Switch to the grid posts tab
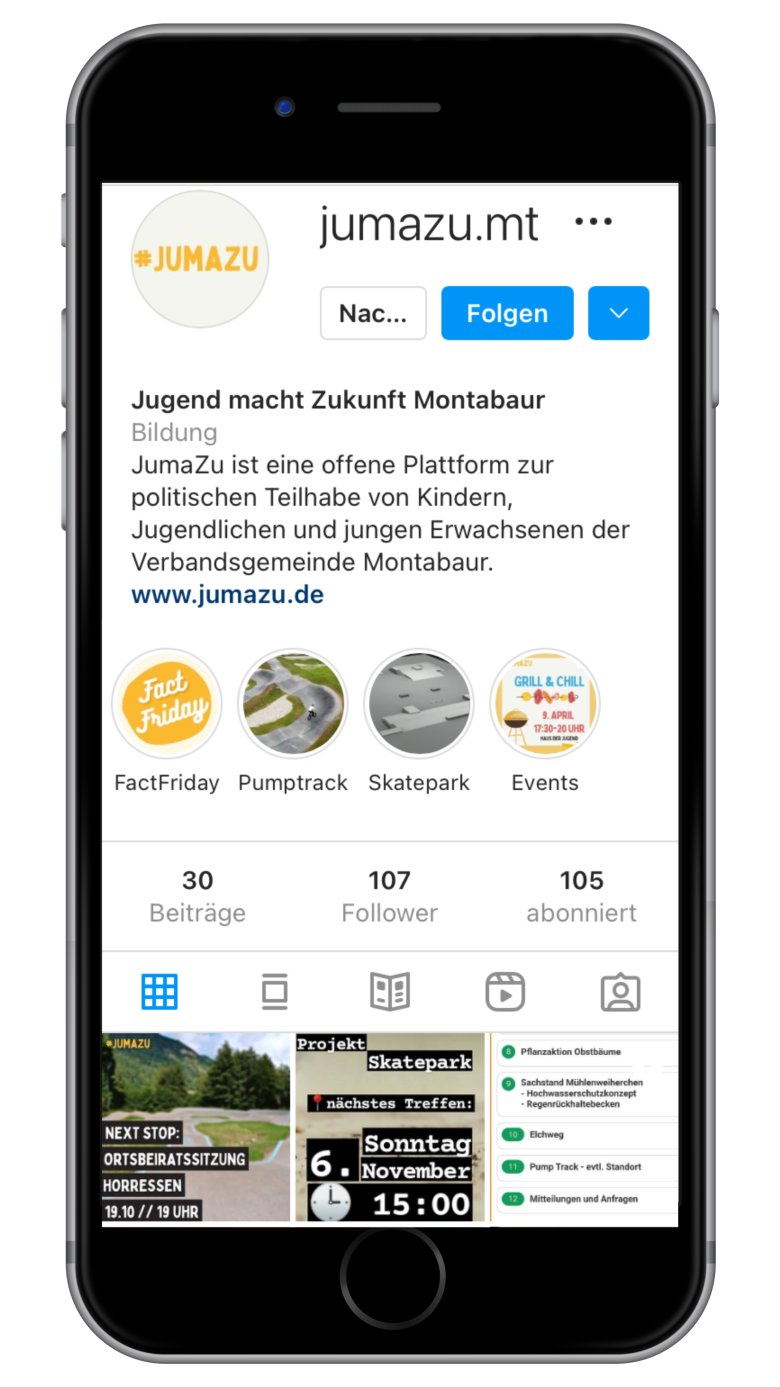Screen dimensions: 780x1387 pos(159,991)
